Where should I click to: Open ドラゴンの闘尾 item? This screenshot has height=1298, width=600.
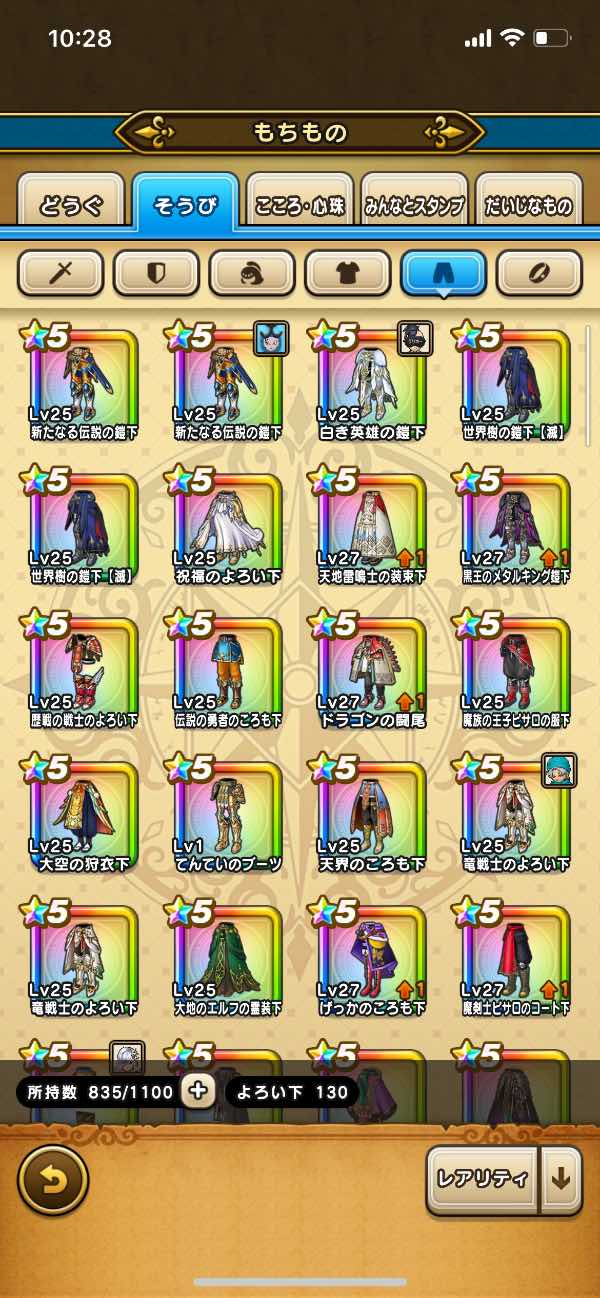(371, 674)
